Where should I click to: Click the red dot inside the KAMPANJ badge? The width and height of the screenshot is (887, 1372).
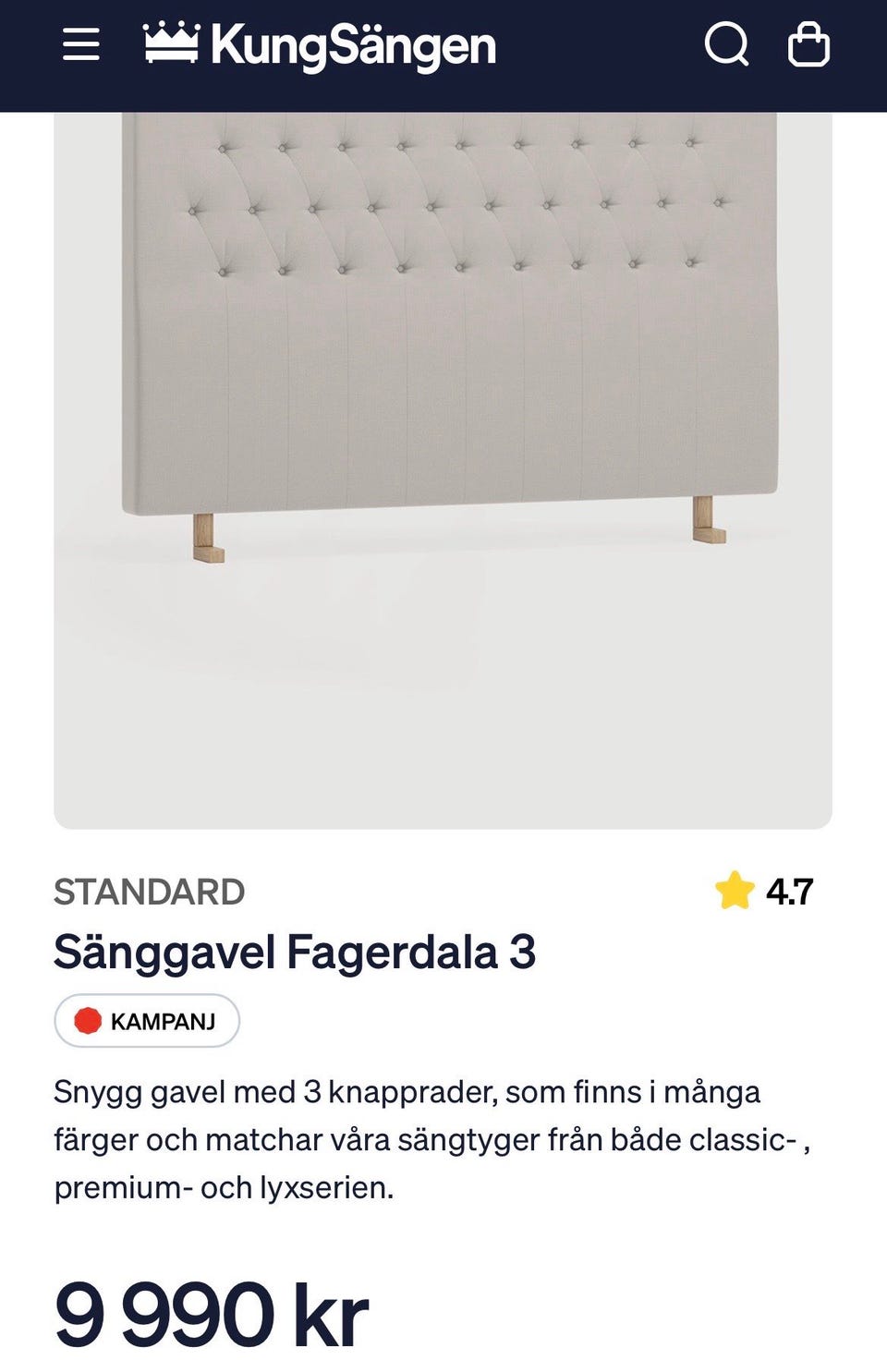(89, 1021)
